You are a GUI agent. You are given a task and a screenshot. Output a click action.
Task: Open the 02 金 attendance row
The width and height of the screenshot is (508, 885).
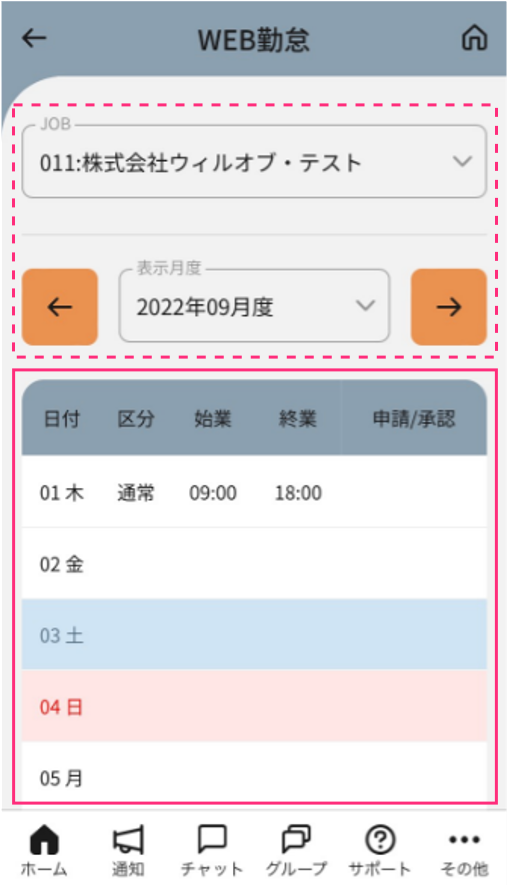[254, 564]
